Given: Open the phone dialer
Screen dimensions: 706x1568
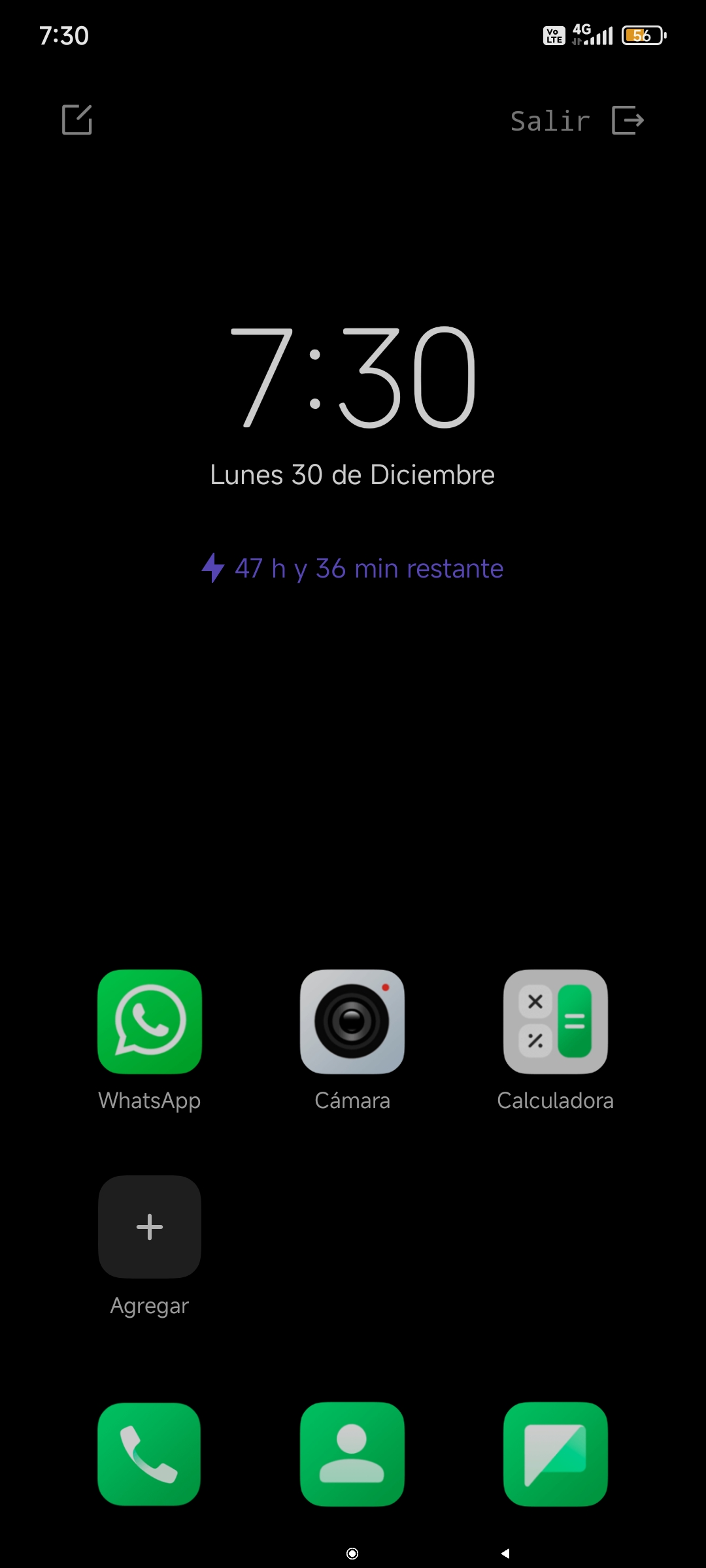Looking at the screenshot, I should click(x=150, y=1454).
